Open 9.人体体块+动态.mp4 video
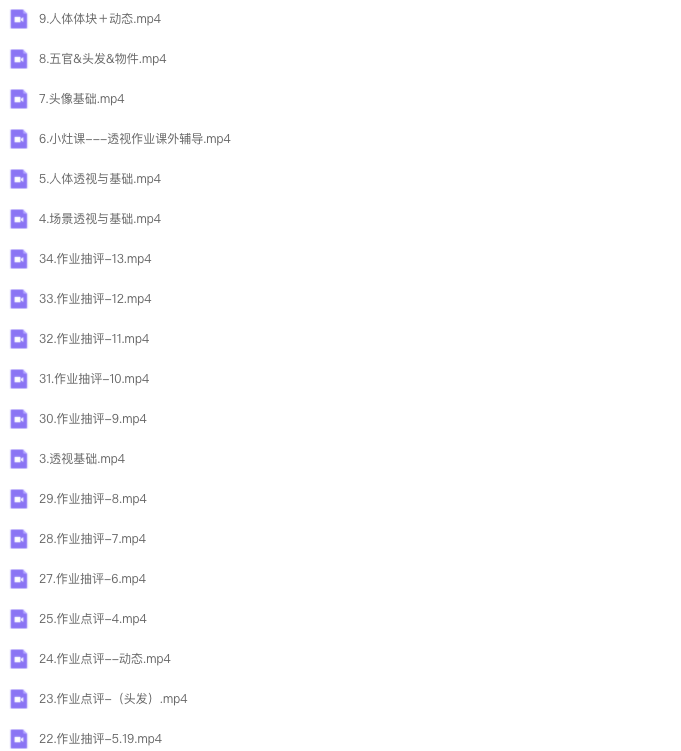 99,19
